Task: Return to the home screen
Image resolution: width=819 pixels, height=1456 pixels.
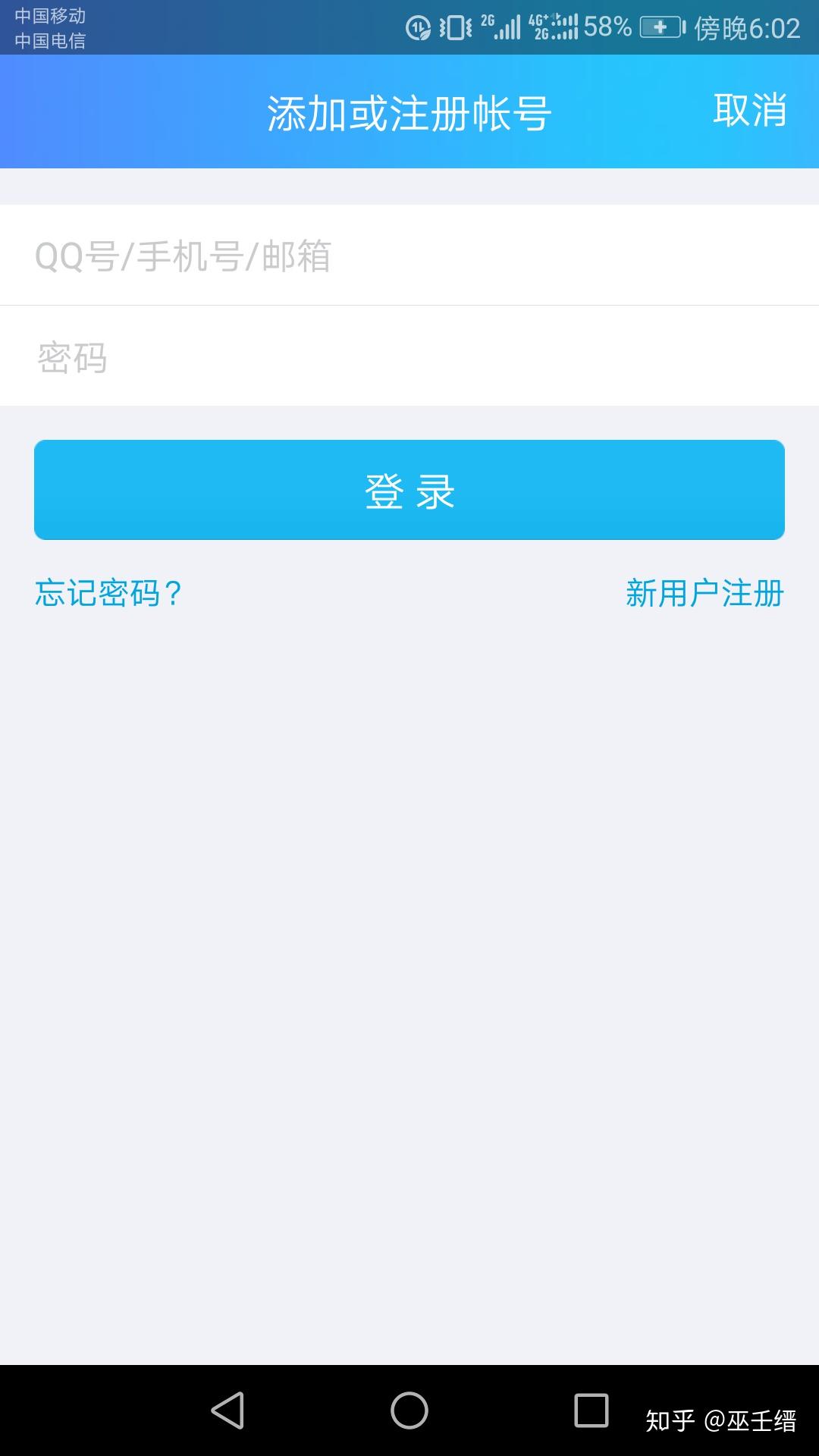Action: (409, 1410)
